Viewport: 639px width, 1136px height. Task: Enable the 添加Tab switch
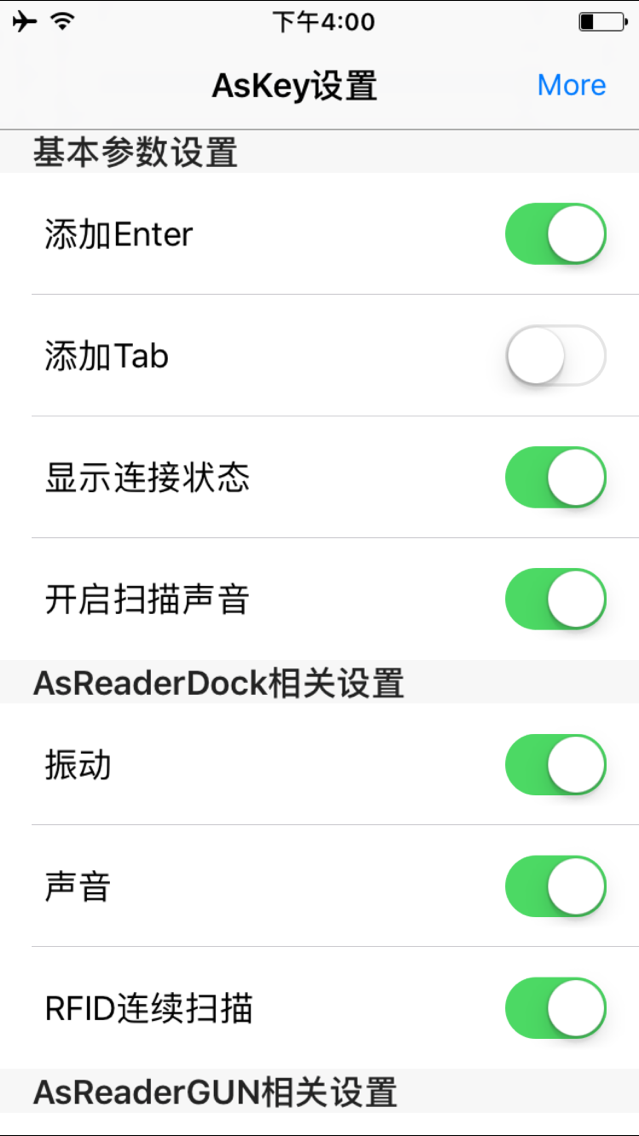556,356
